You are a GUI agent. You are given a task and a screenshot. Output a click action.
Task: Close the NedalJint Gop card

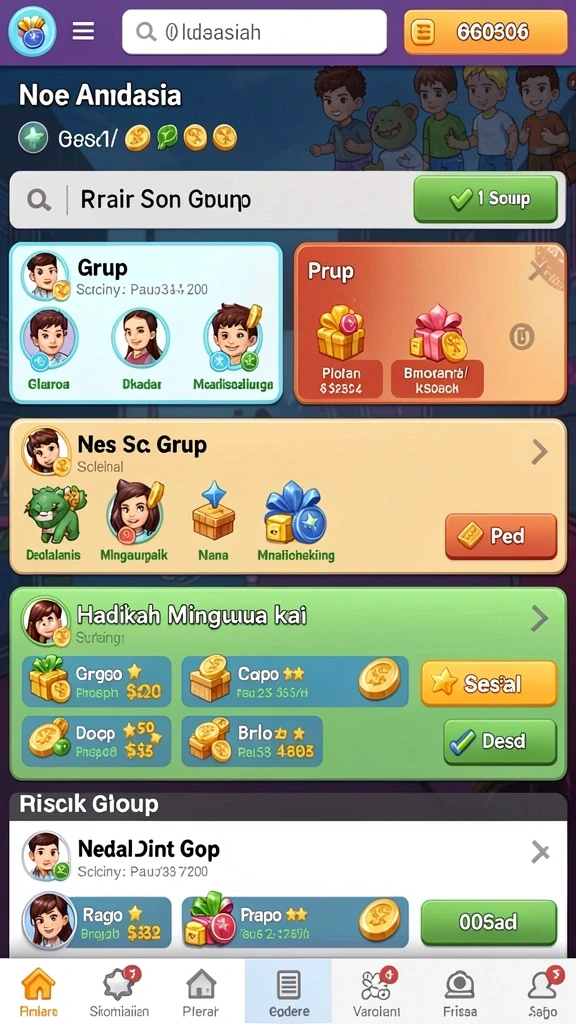pyautogui.click(x=540, y=852)
